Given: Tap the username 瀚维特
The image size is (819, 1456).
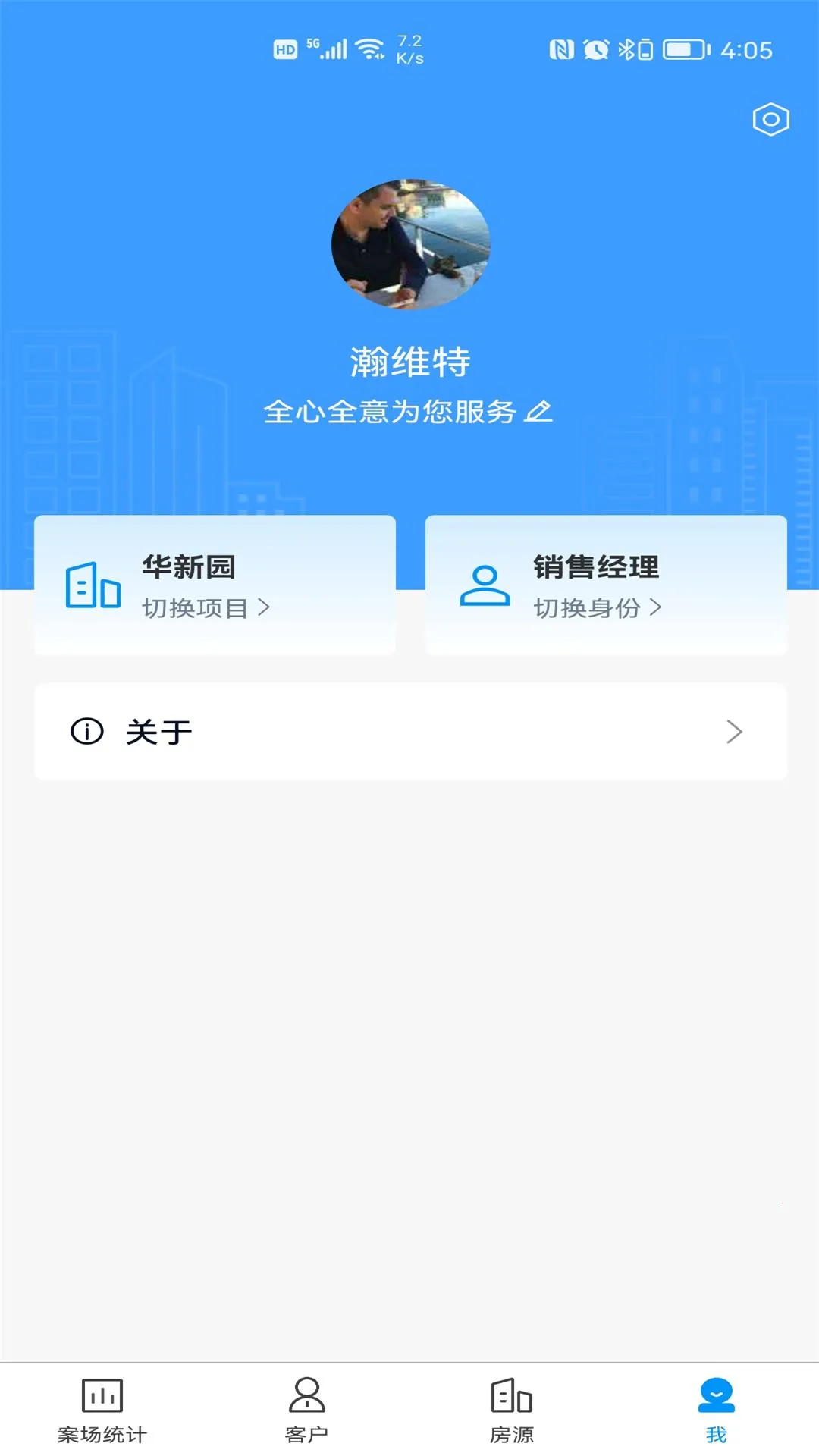Looking at the screenshot, I should pyautogui.click(x=409, y=359).
